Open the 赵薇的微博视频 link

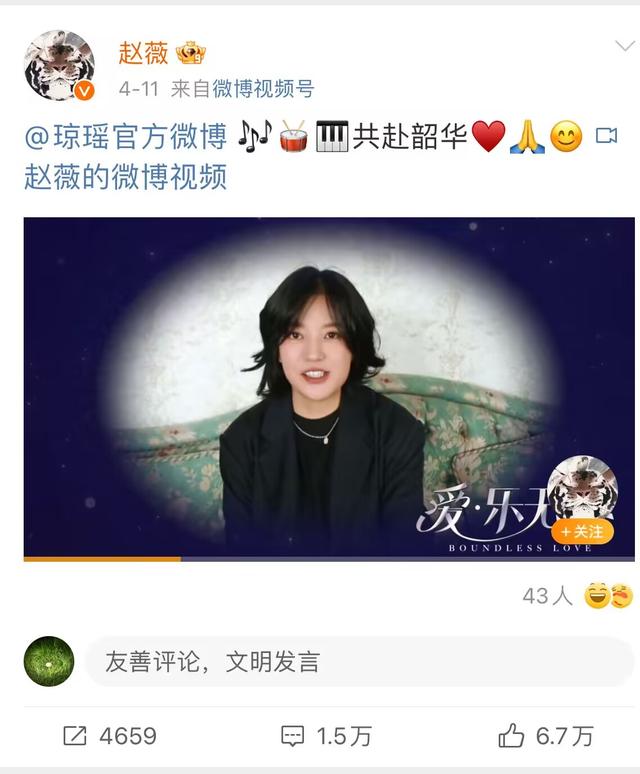click(126, 177)
